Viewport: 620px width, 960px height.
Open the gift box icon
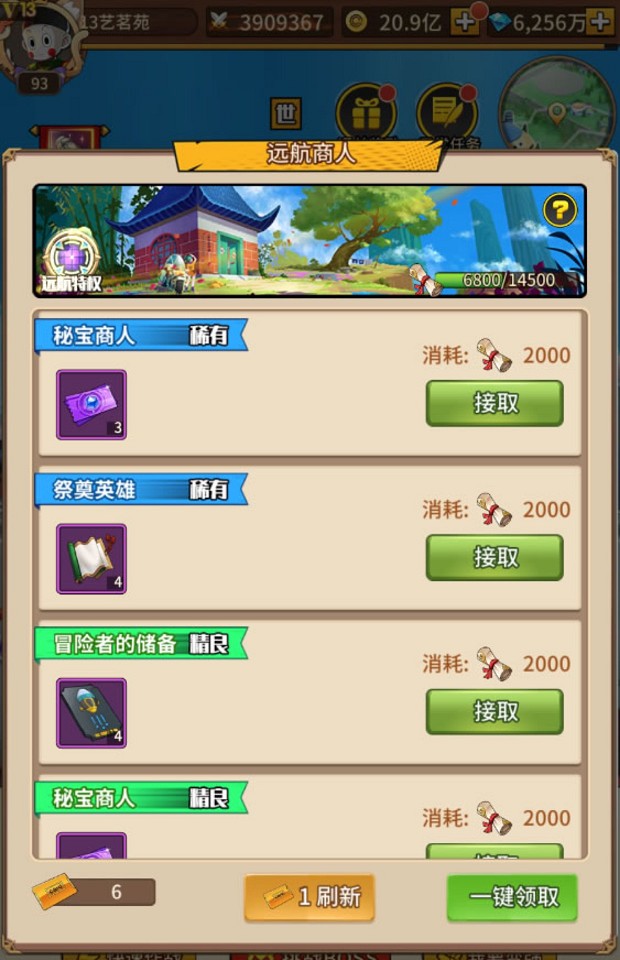click(x=365, y=110)
